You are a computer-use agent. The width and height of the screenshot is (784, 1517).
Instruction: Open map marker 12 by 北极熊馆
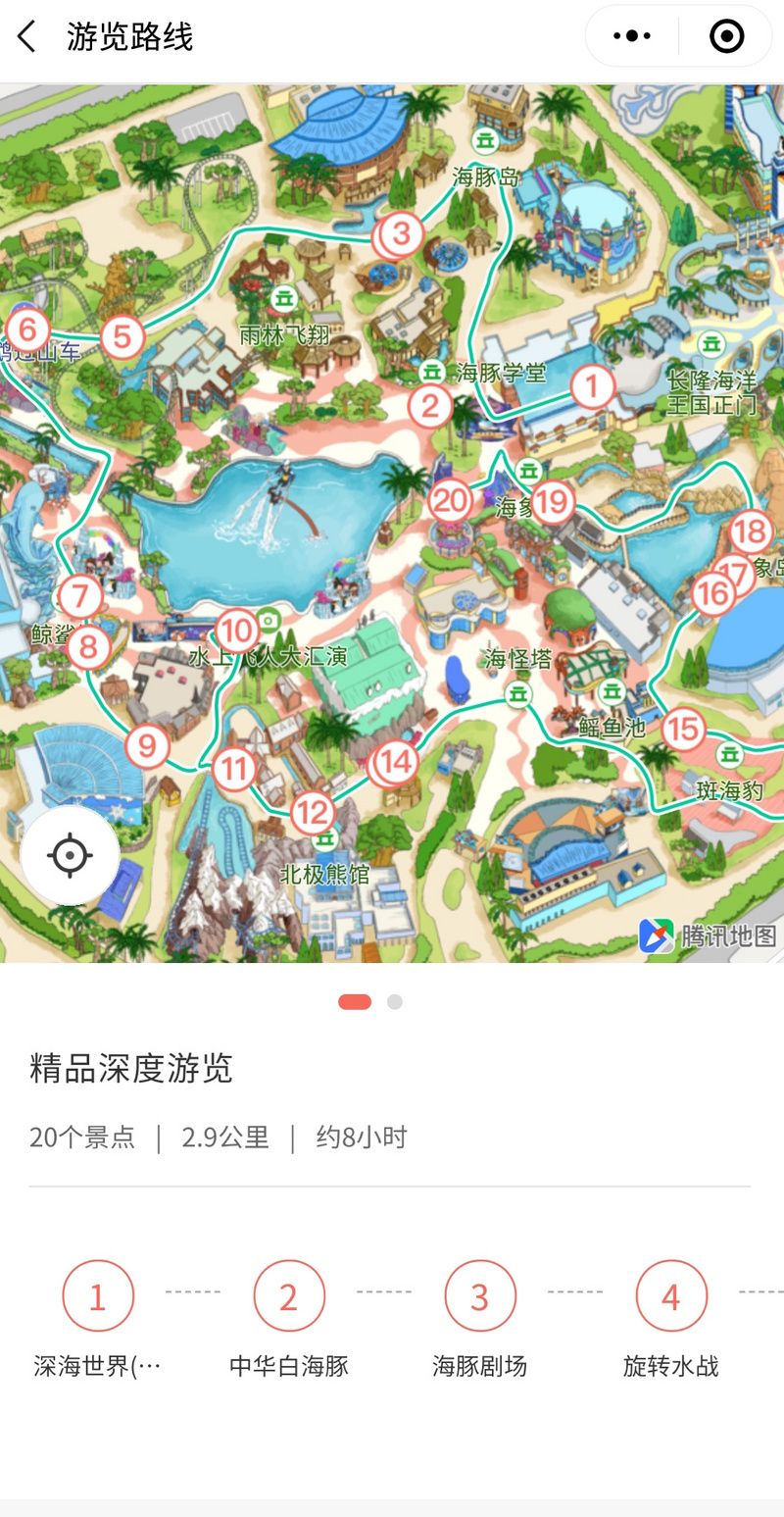pos(313,812)
